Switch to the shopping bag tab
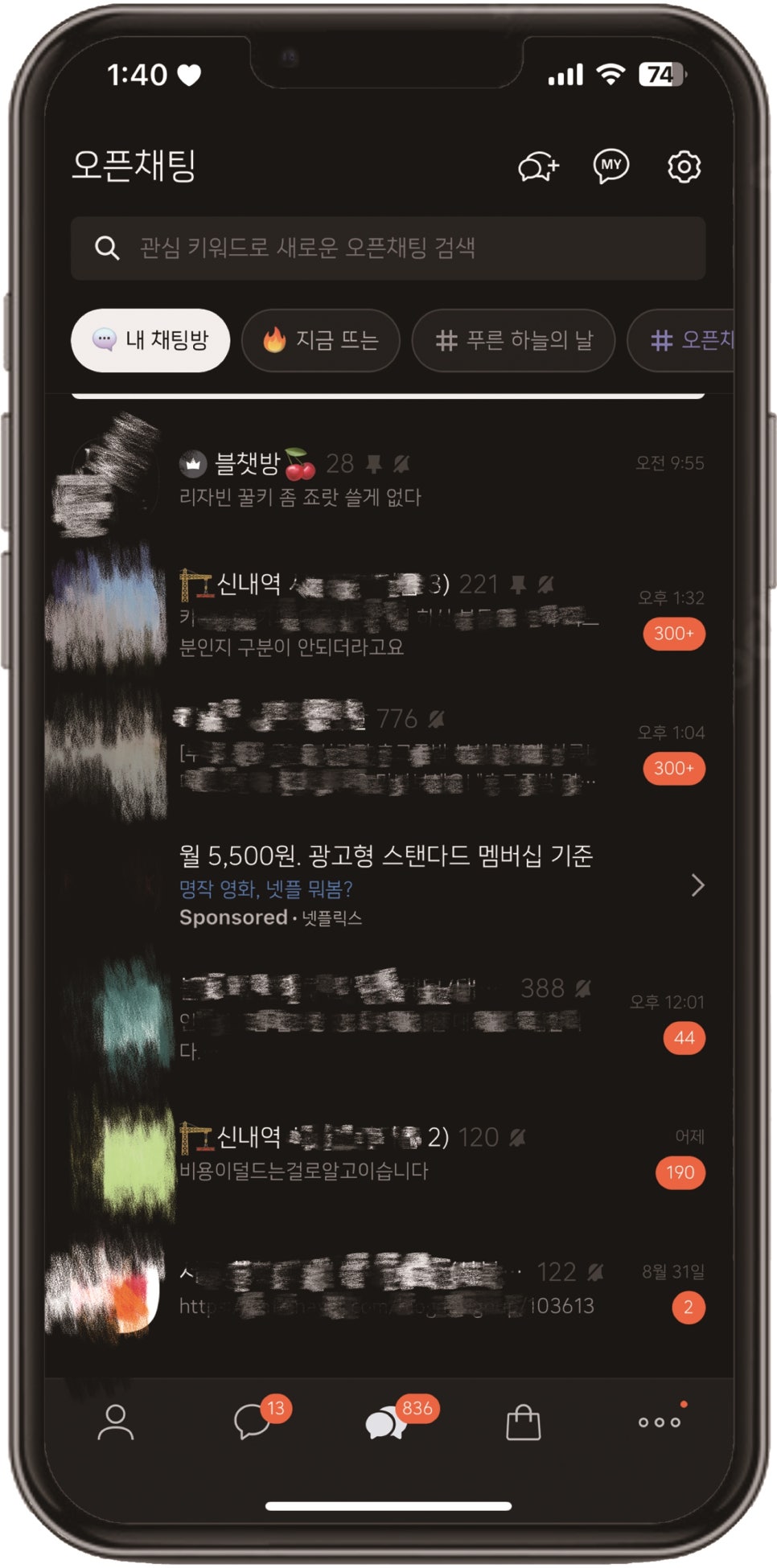Image resolution: width=777 pixels, height=1568 pixels. tap(523, 1422)
